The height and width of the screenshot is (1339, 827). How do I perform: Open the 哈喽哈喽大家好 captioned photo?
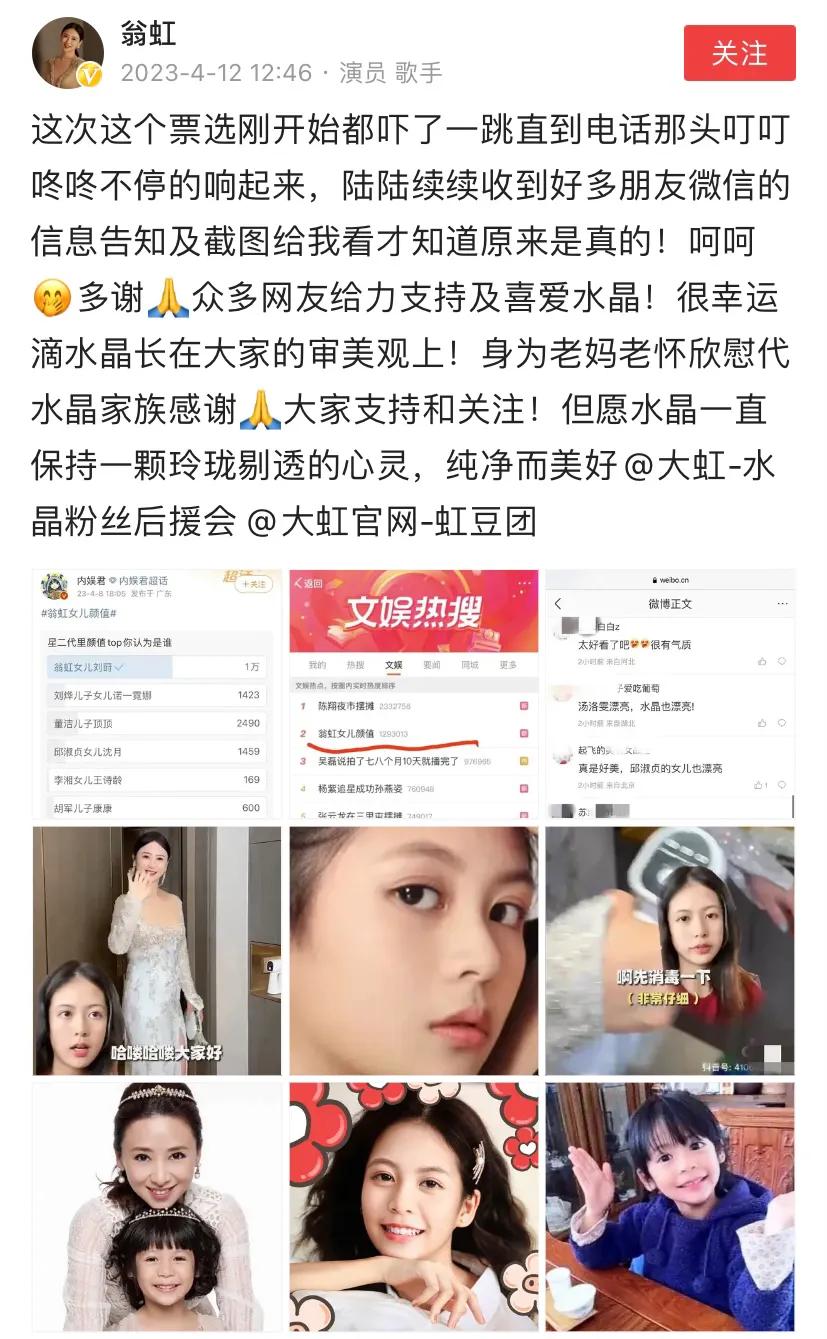(x=157, y=950)
